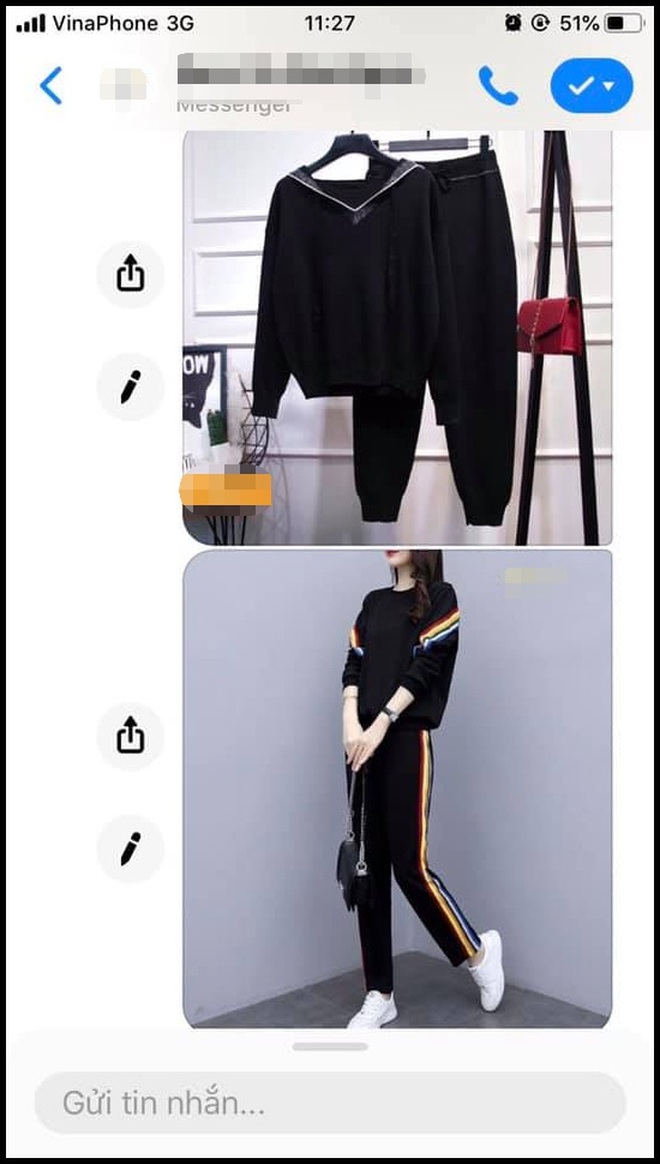Viewport: 660px width, 1164px height.
Task: Share the black hoodie set image
Action: point(130,273)
